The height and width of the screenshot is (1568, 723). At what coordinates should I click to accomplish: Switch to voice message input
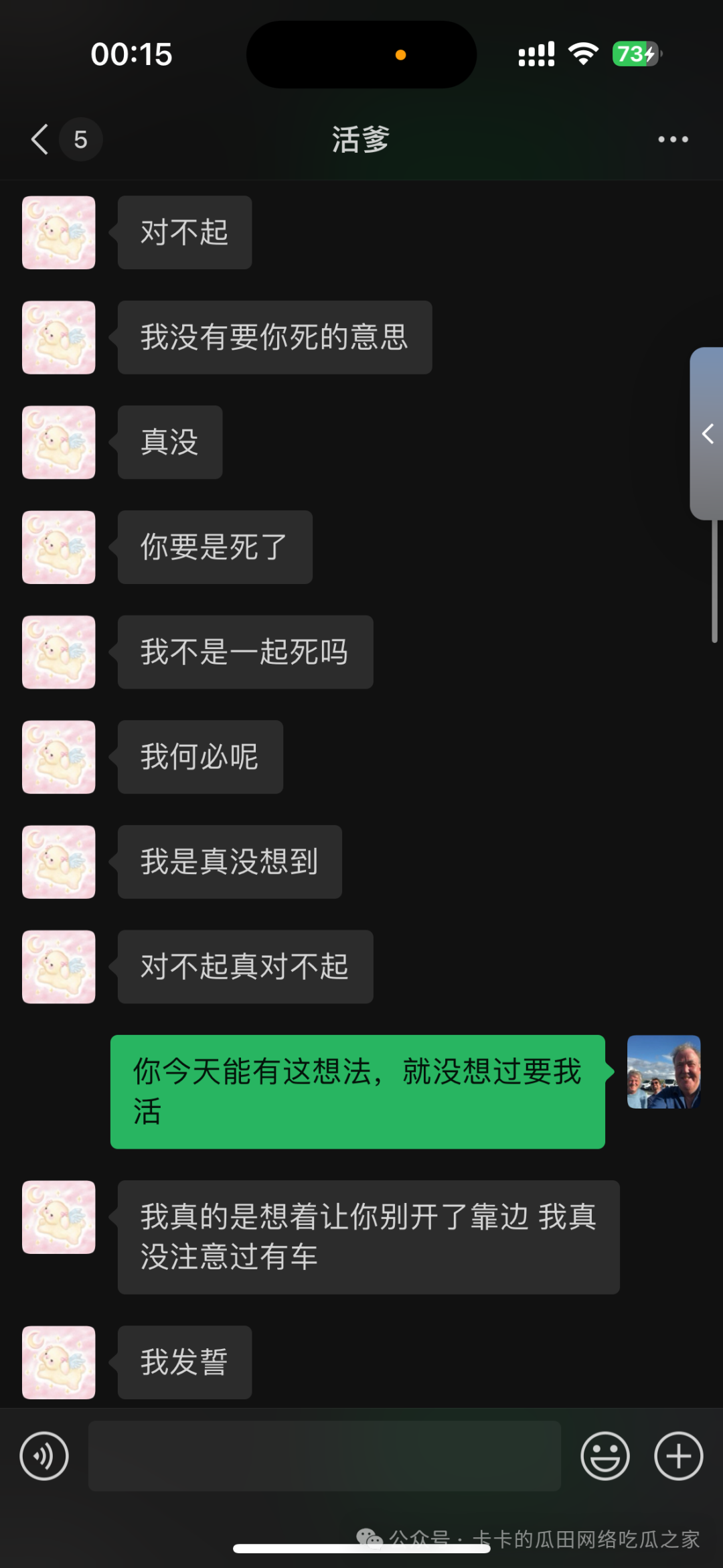coord(44,1455)
